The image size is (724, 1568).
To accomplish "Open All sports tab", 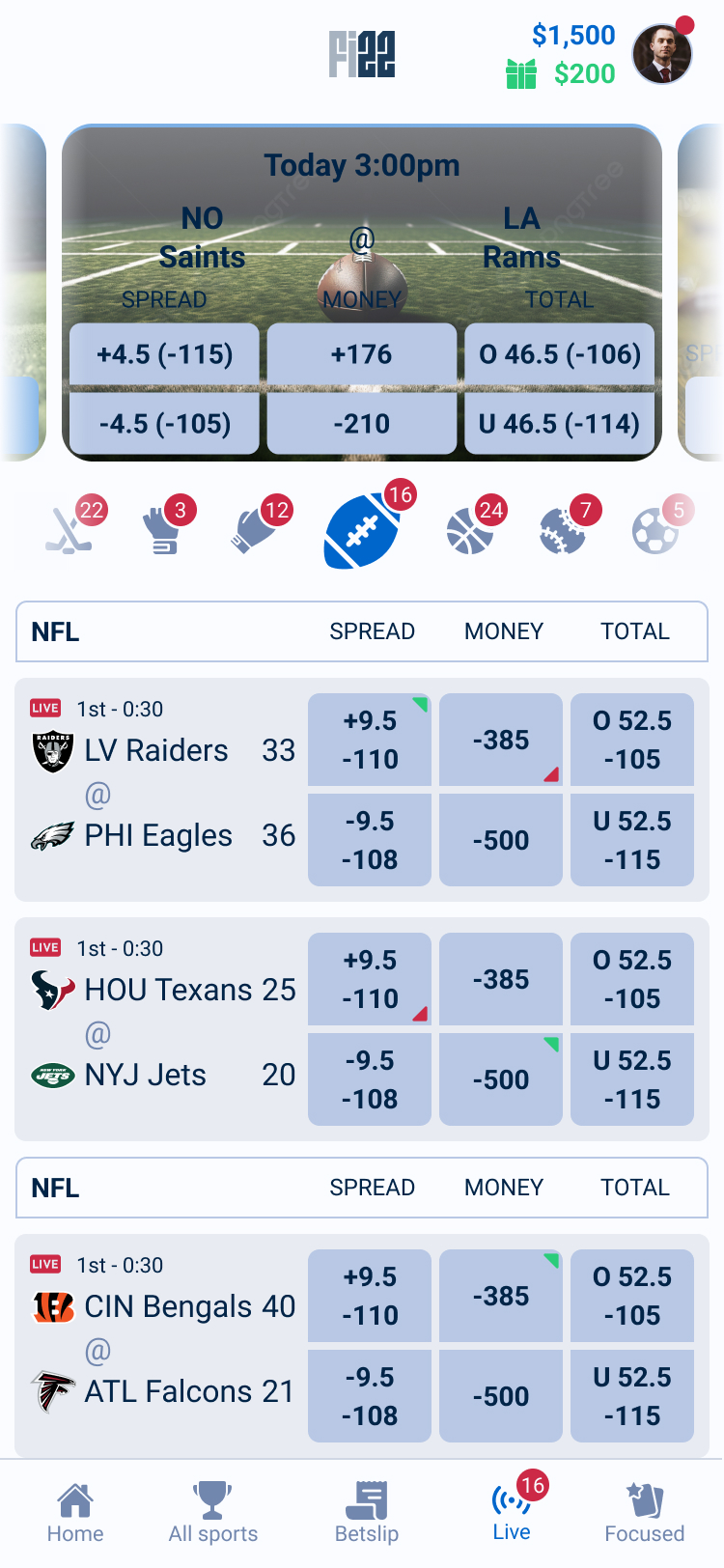I will [x=213, y=1512].
